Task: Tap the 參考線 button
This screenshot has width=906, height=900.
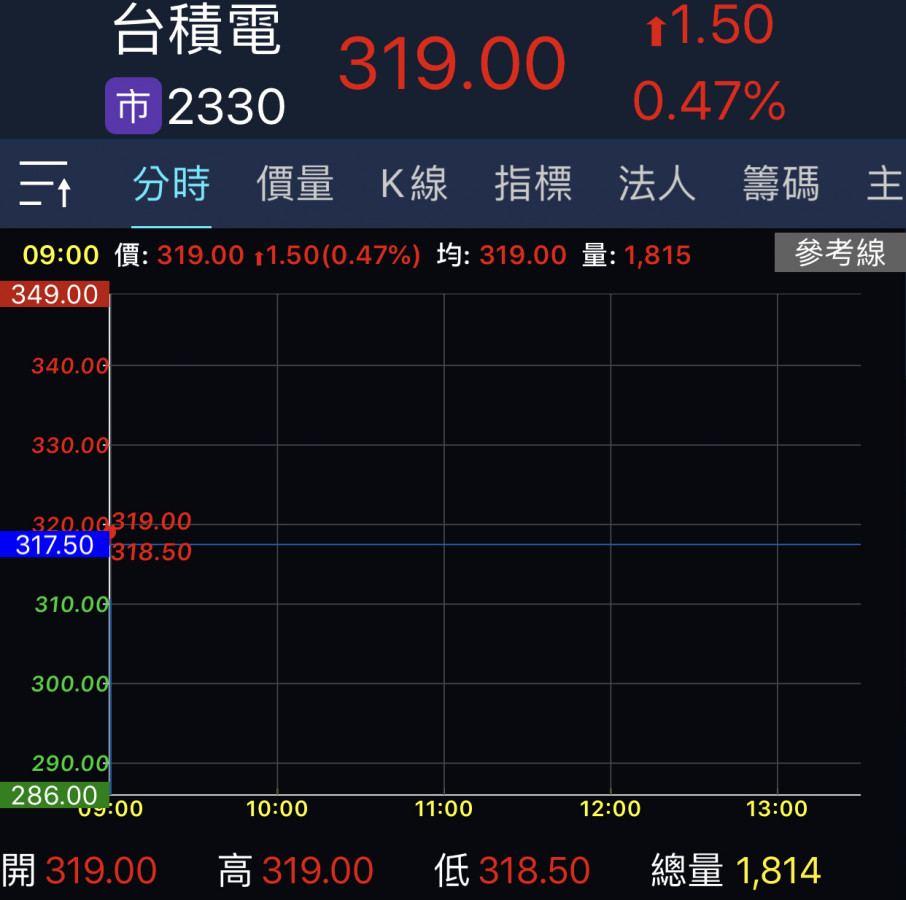Action: (x=840, y=253)
